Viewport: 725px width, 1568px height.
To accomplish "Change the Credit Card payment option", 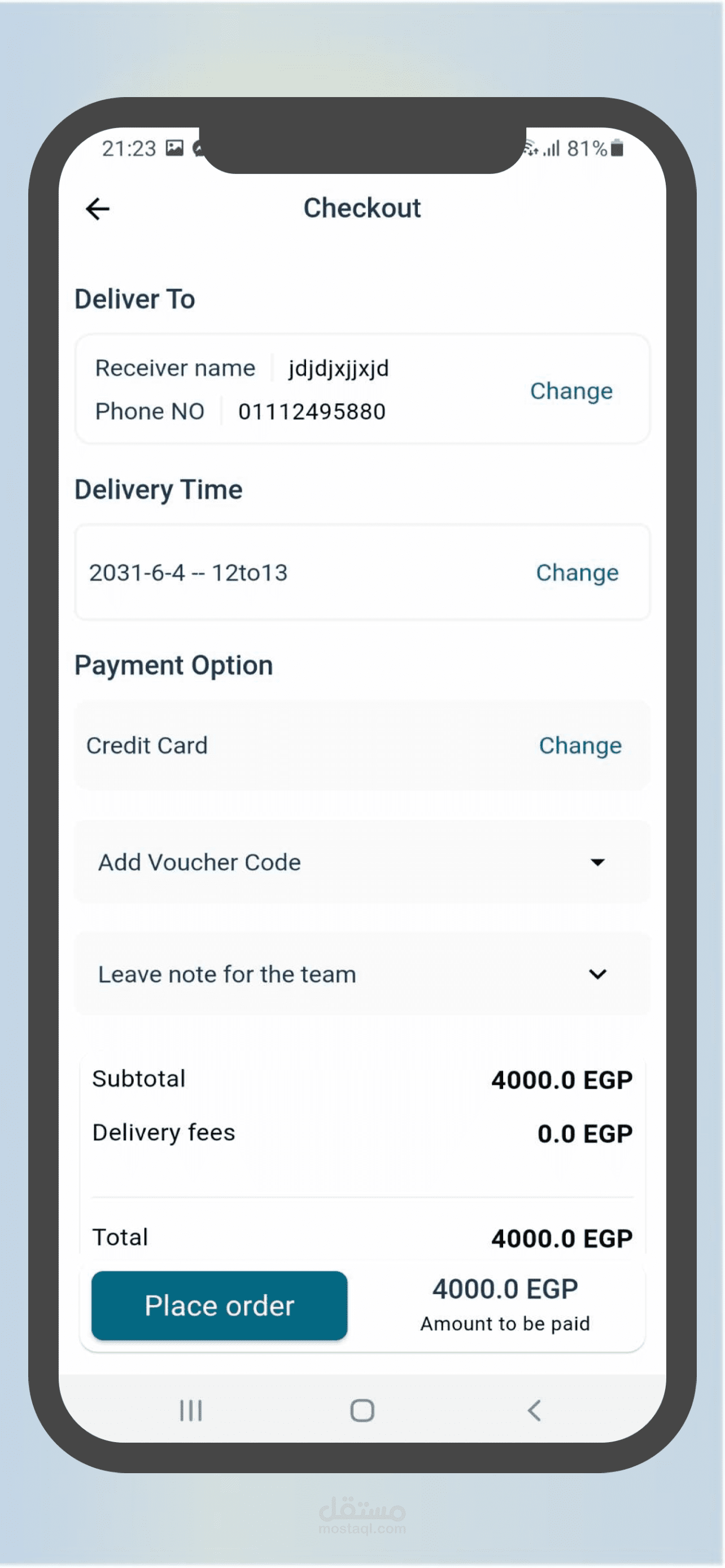I will click(x=579, y=745).
